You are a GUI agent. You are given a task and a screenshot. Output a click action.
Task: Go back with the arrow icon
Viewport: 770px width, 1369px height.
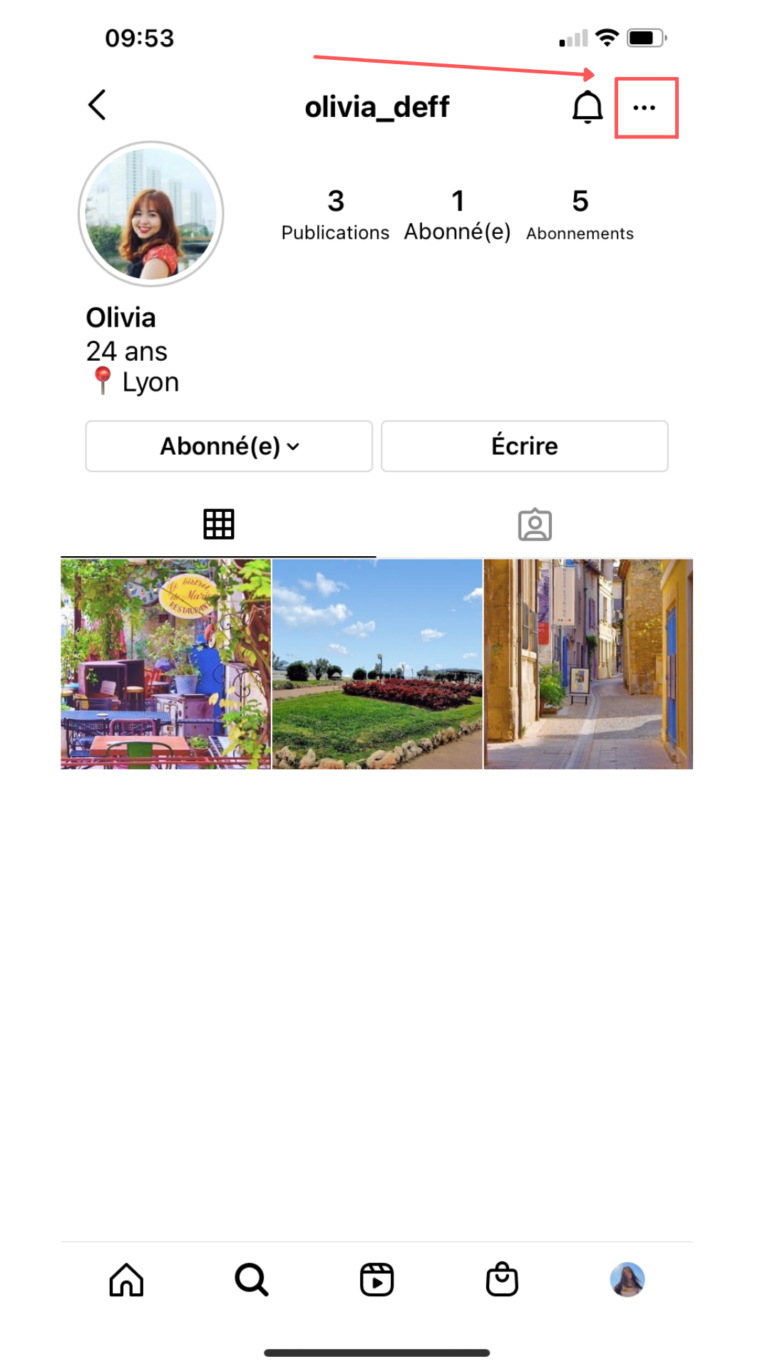97,106
